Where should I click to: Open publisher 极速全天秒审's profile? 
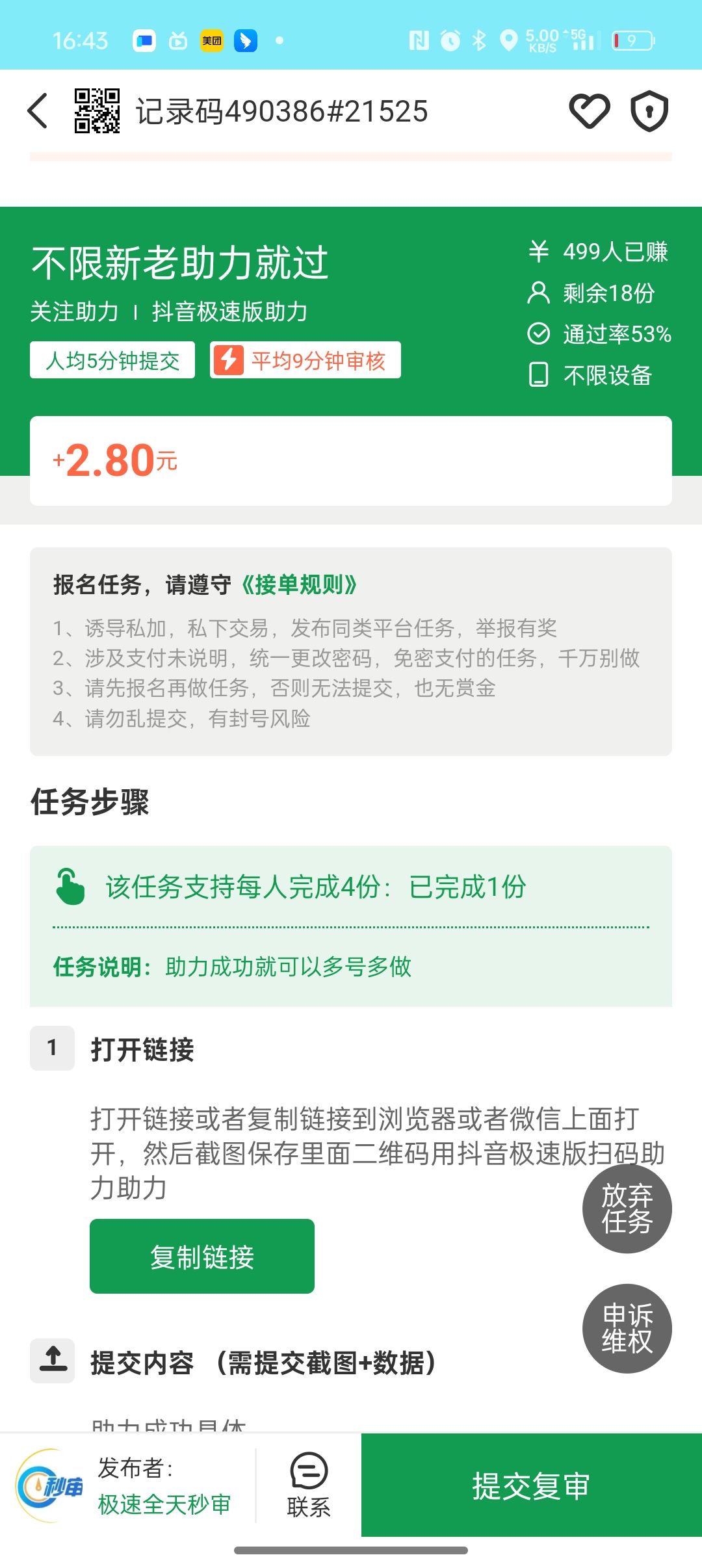tap(164, 1504)
